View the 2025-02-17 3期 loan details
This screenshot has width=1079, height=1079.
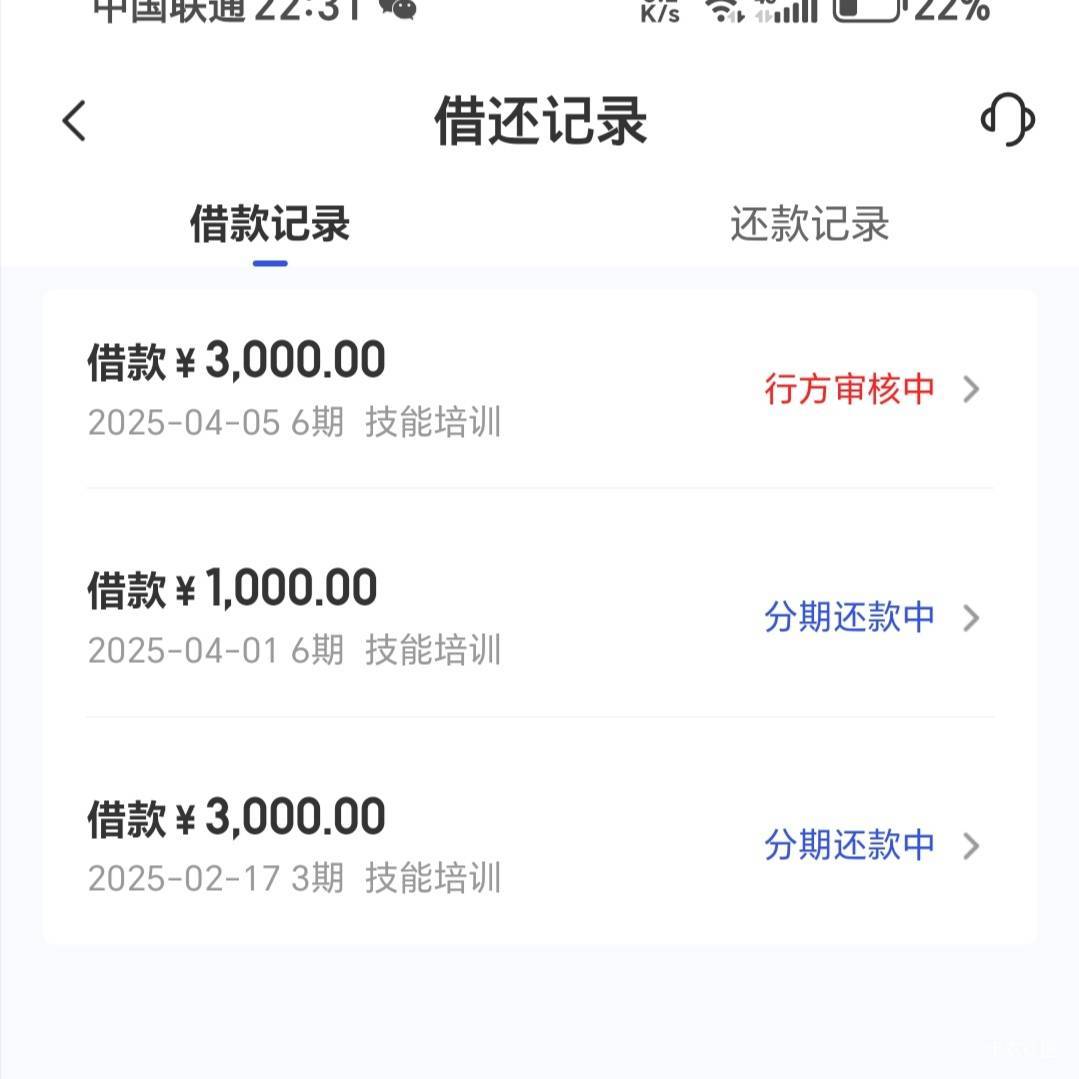tap(540, 845)
